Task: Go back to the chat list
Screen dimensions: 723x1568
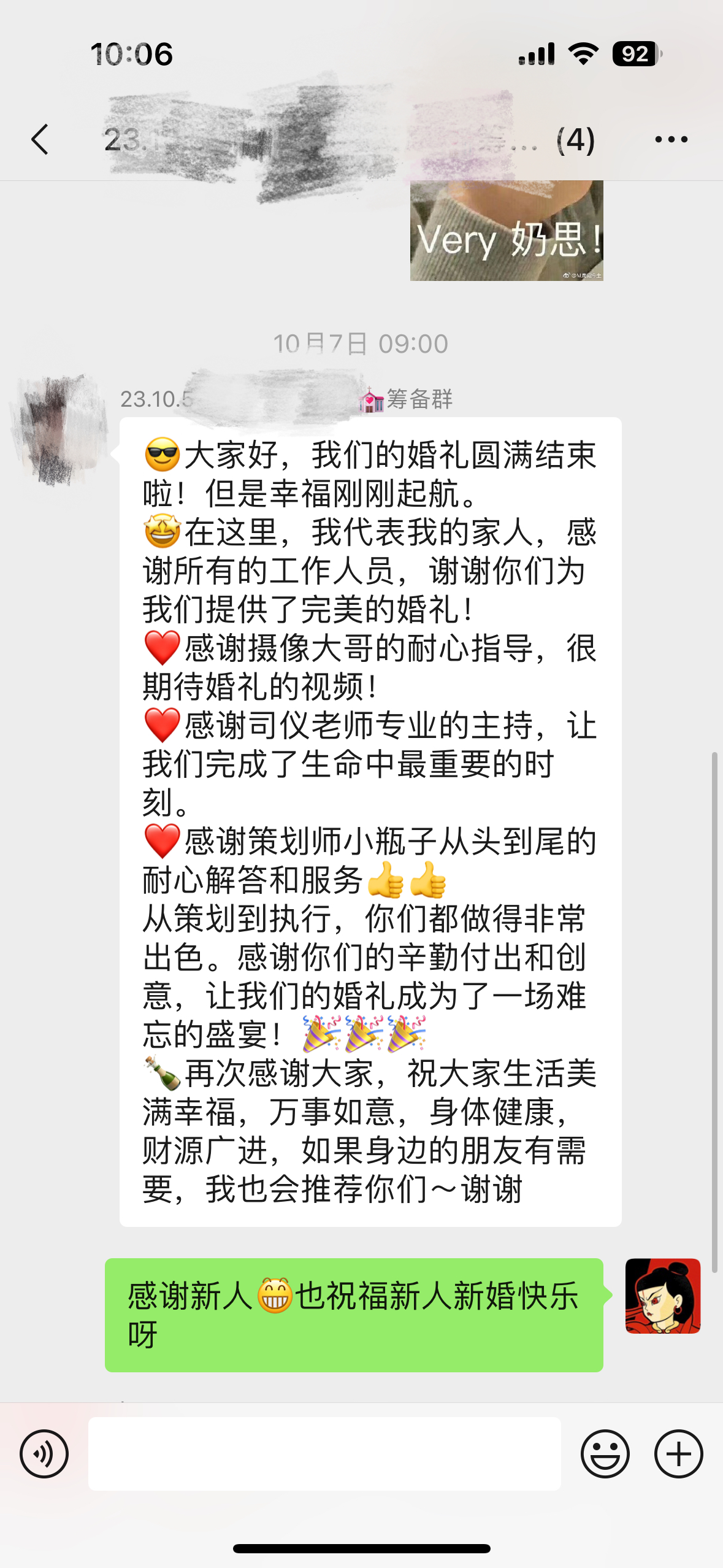Action: click(x=40, y=139)
